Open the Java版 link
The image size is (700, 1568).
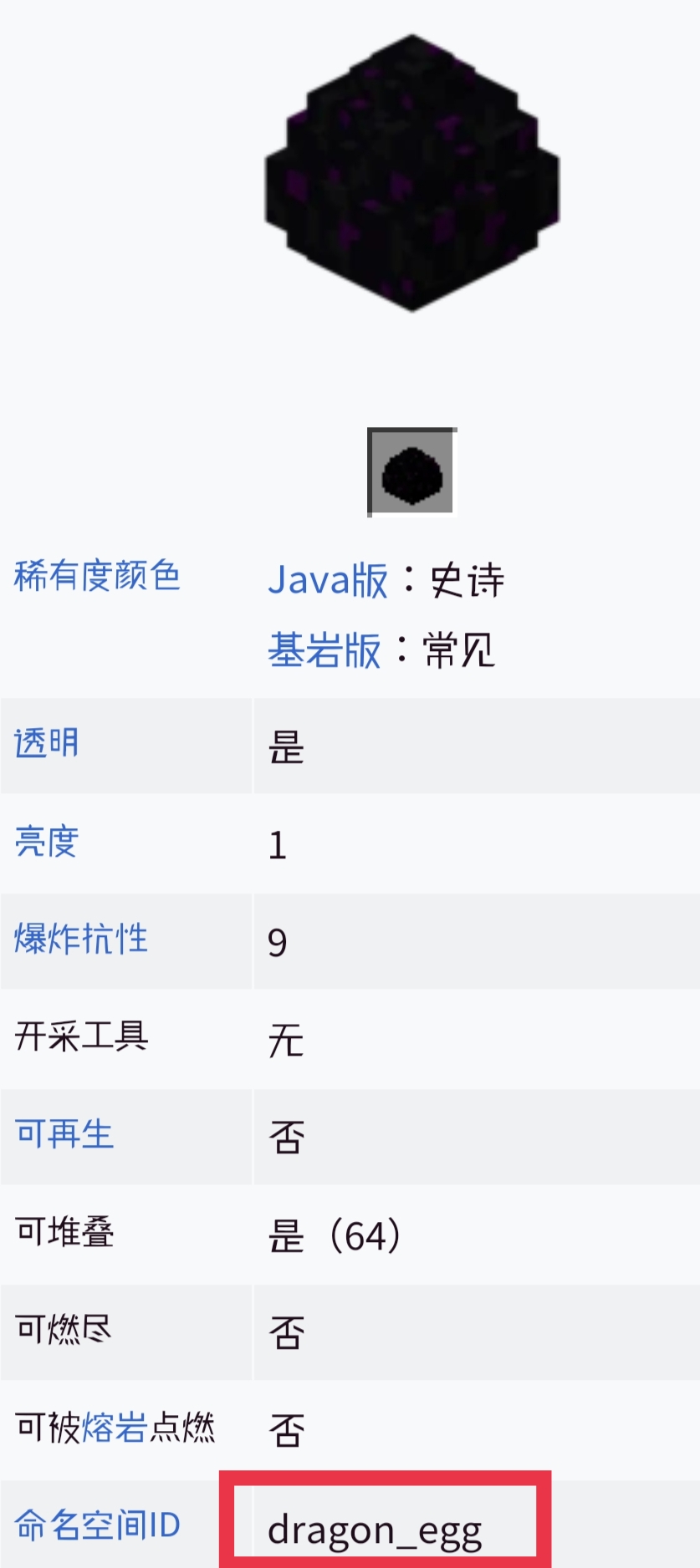(x=328, y=580)
